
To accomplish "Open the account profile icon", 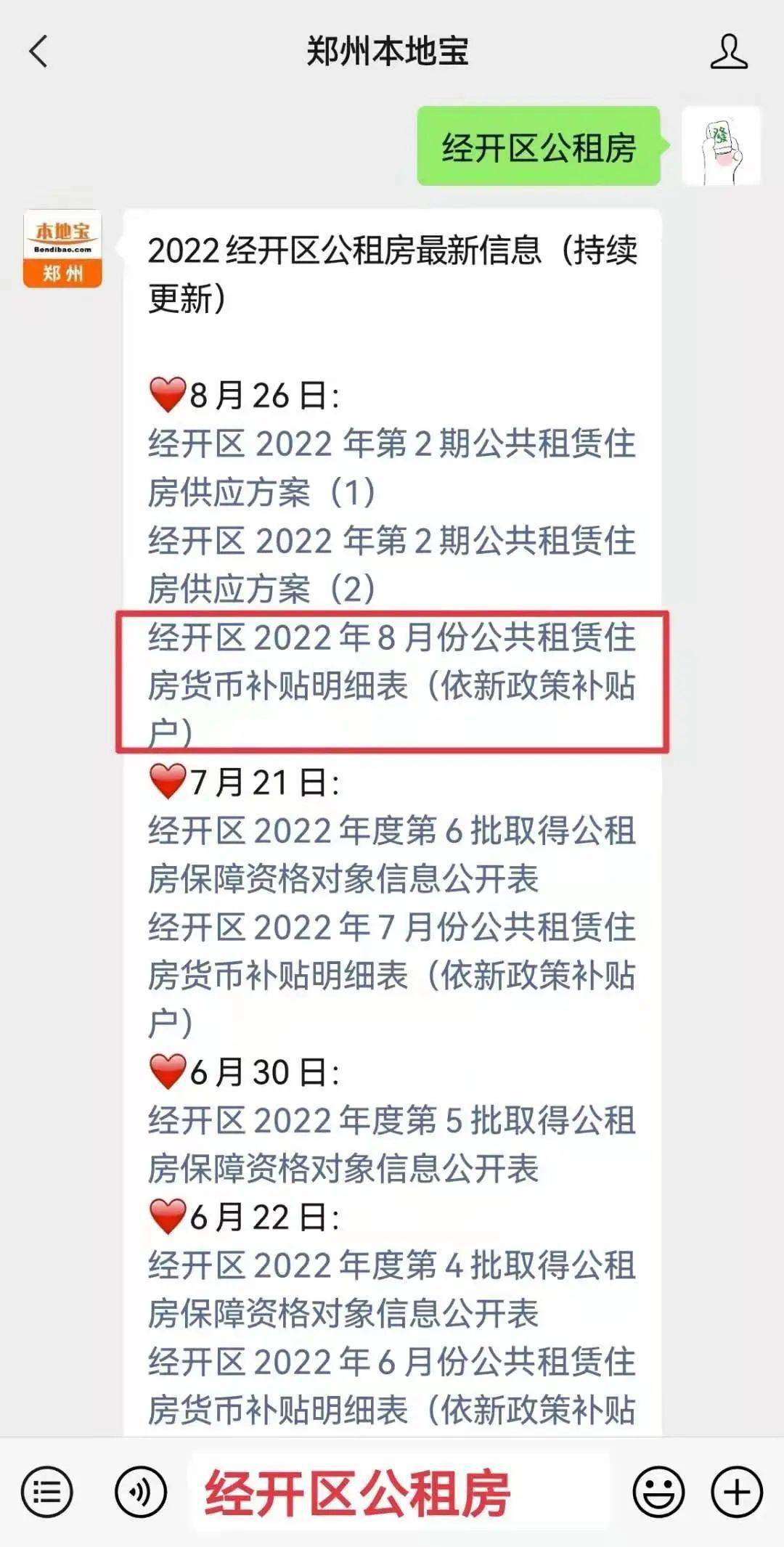I will point(728,52).
